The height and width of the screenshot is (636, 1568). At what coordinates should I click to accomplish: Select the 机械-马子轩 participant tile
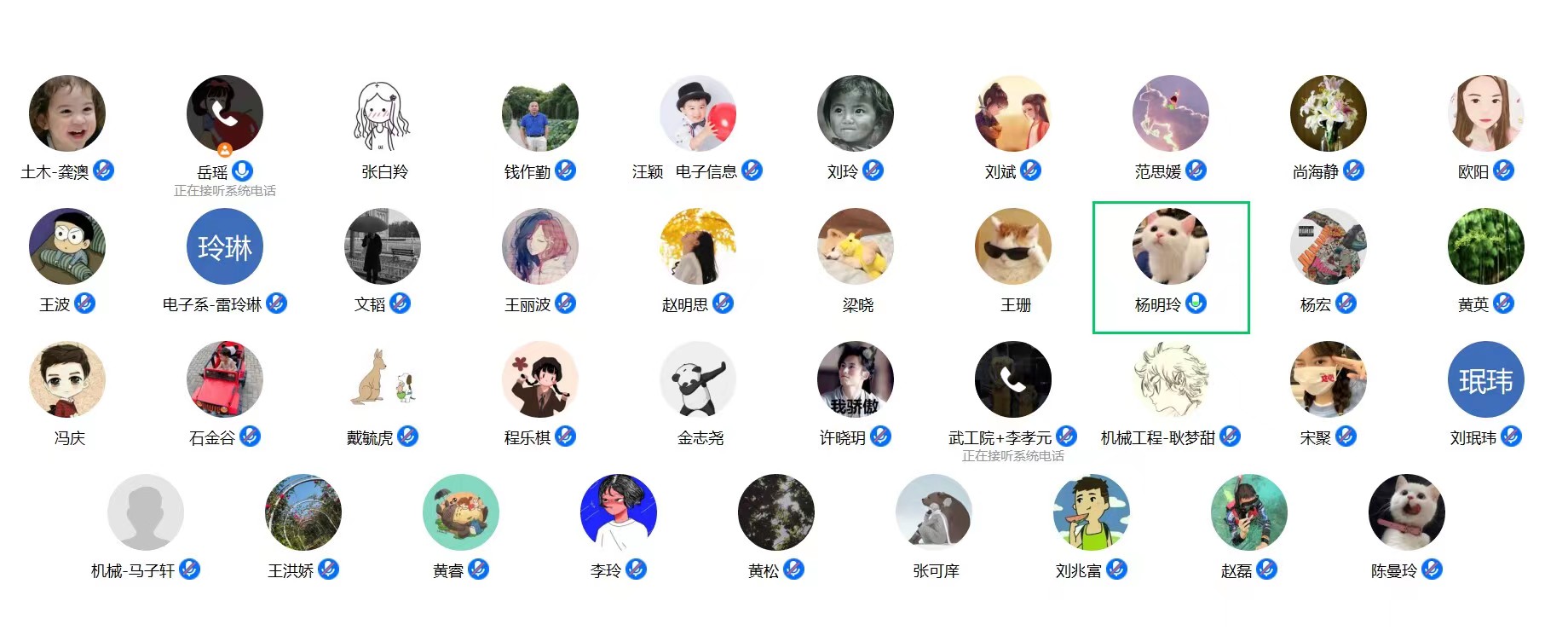(x=146, y=513)
